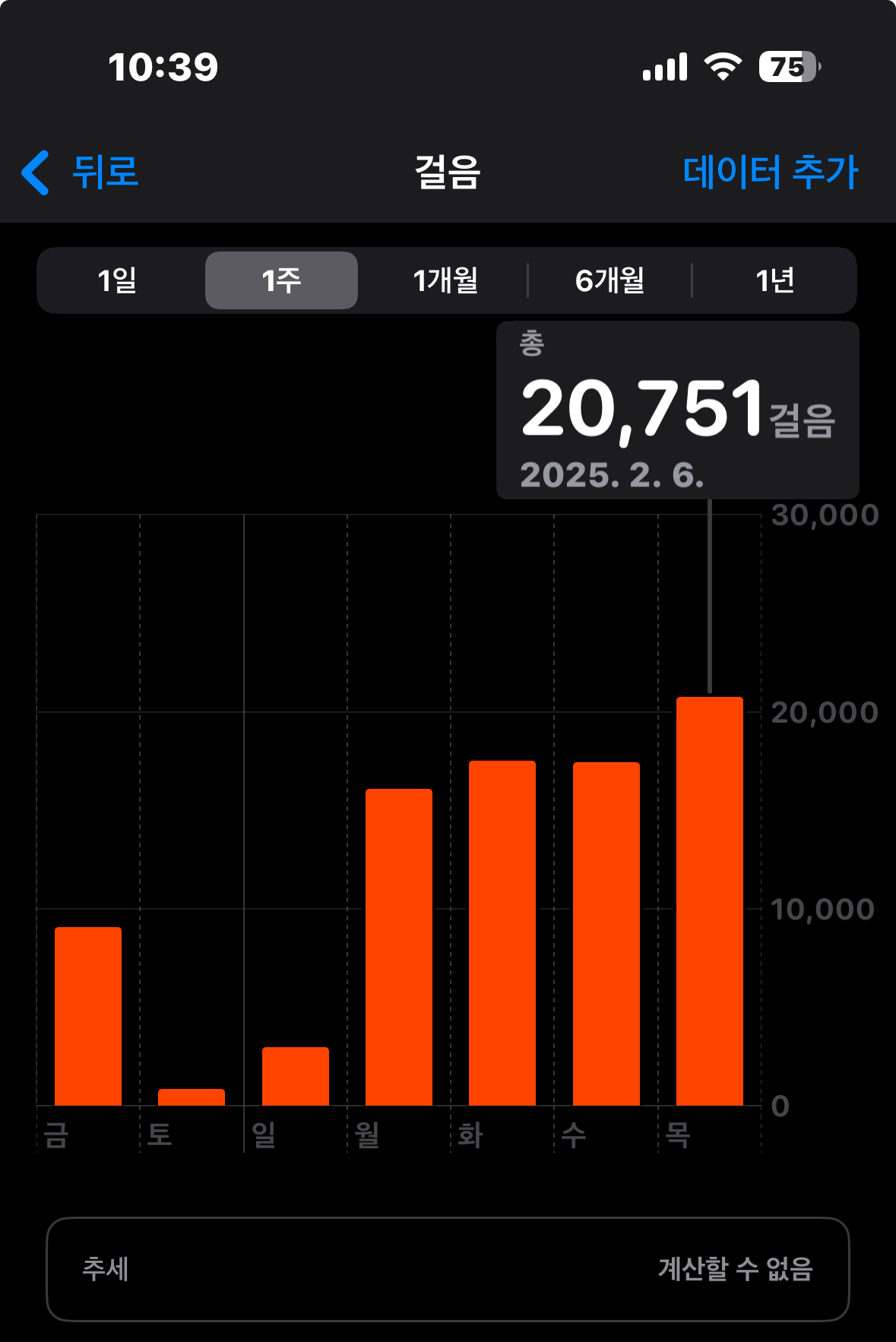Screen dimensions: 896x1342
Task: Select the 수 bar in the chart
Action: (x=606, y=933)
